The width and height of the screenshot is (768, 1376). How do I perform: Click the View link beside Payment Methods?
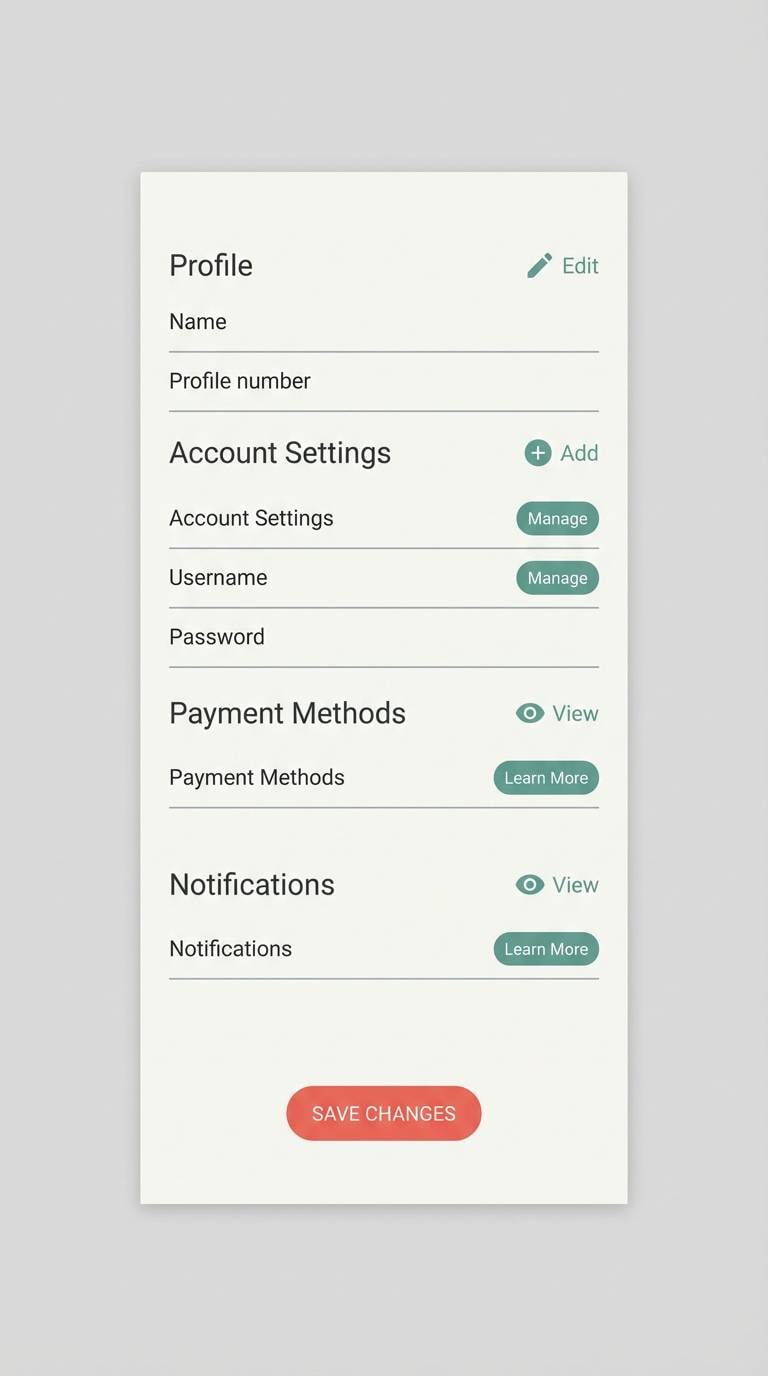575,713
